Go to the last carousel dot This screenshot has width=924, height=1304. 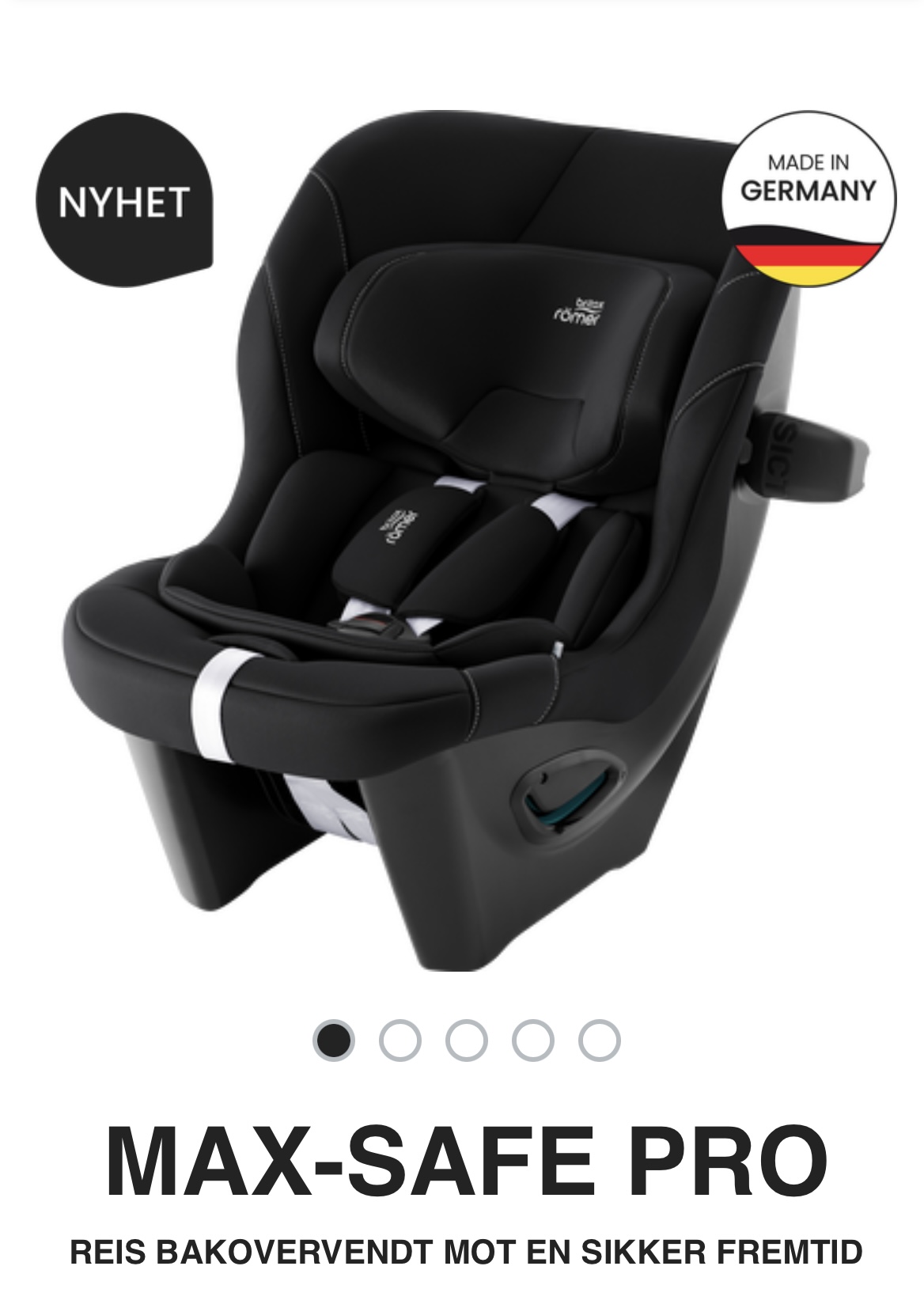[599, 1040]
